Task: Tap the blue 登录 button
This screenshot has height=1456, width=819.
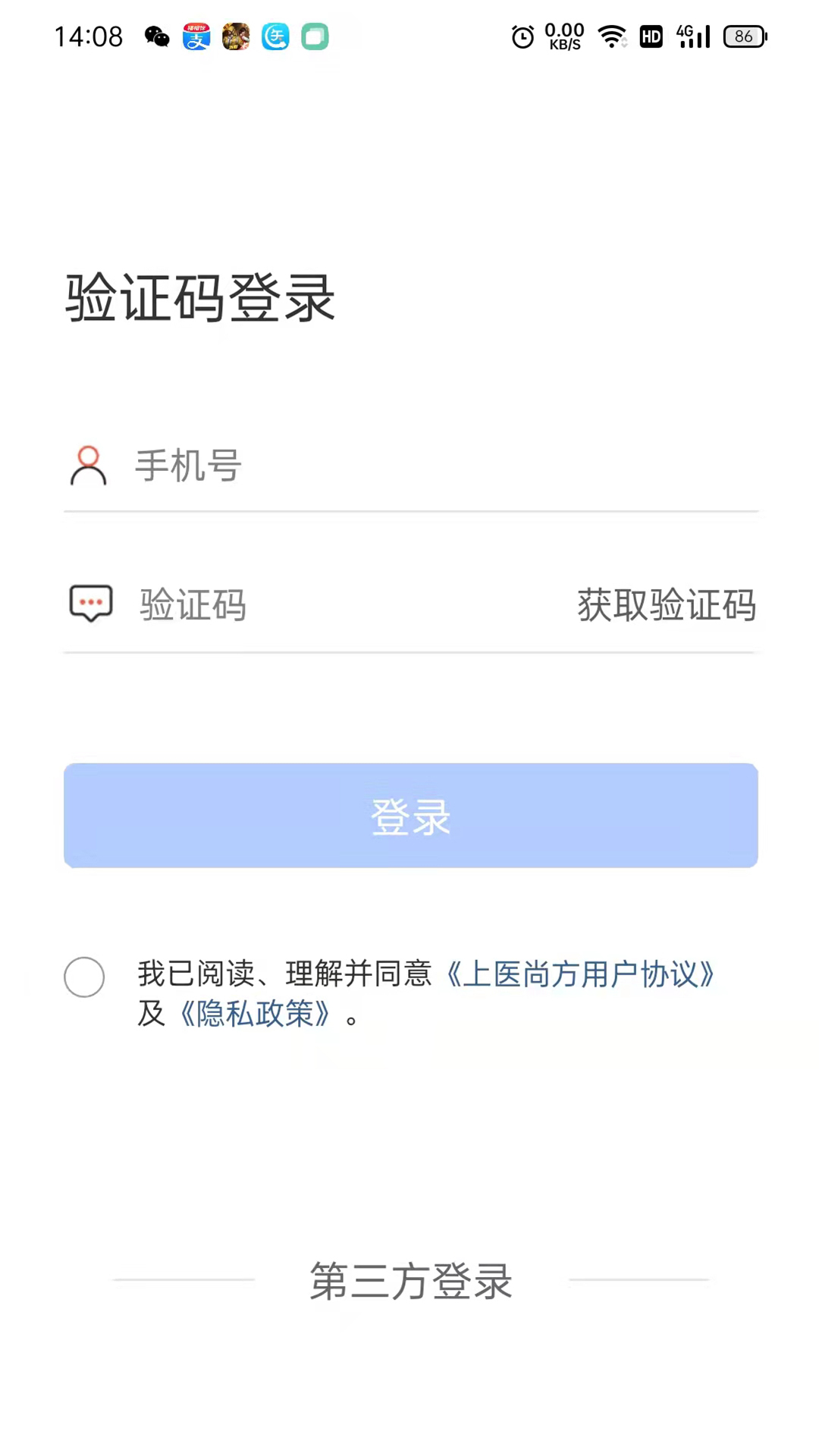Action: pyautogui.click(x=411, y=815)
